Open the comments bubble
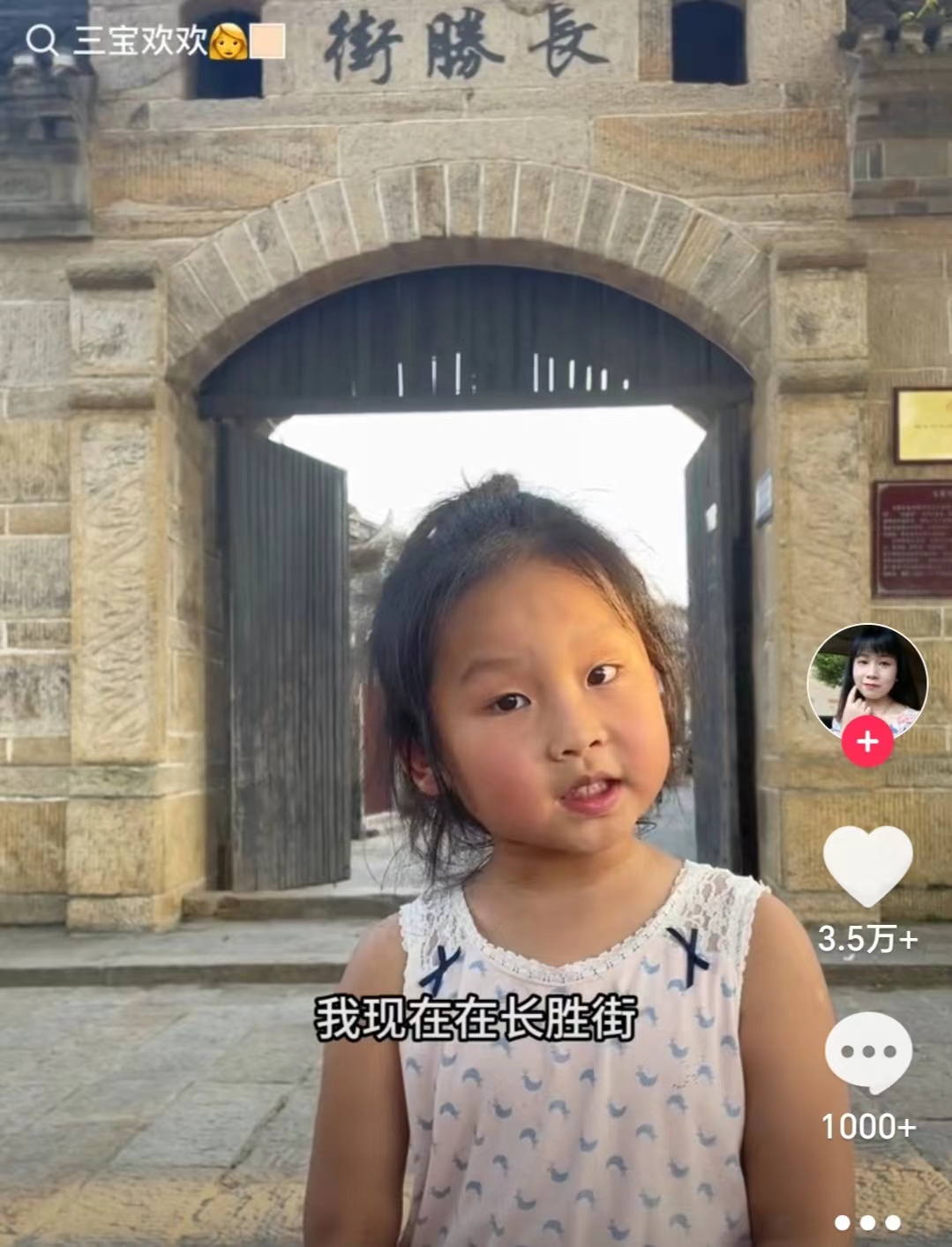The width and height of the screenshot is (952, 1247). point(868,1052)
